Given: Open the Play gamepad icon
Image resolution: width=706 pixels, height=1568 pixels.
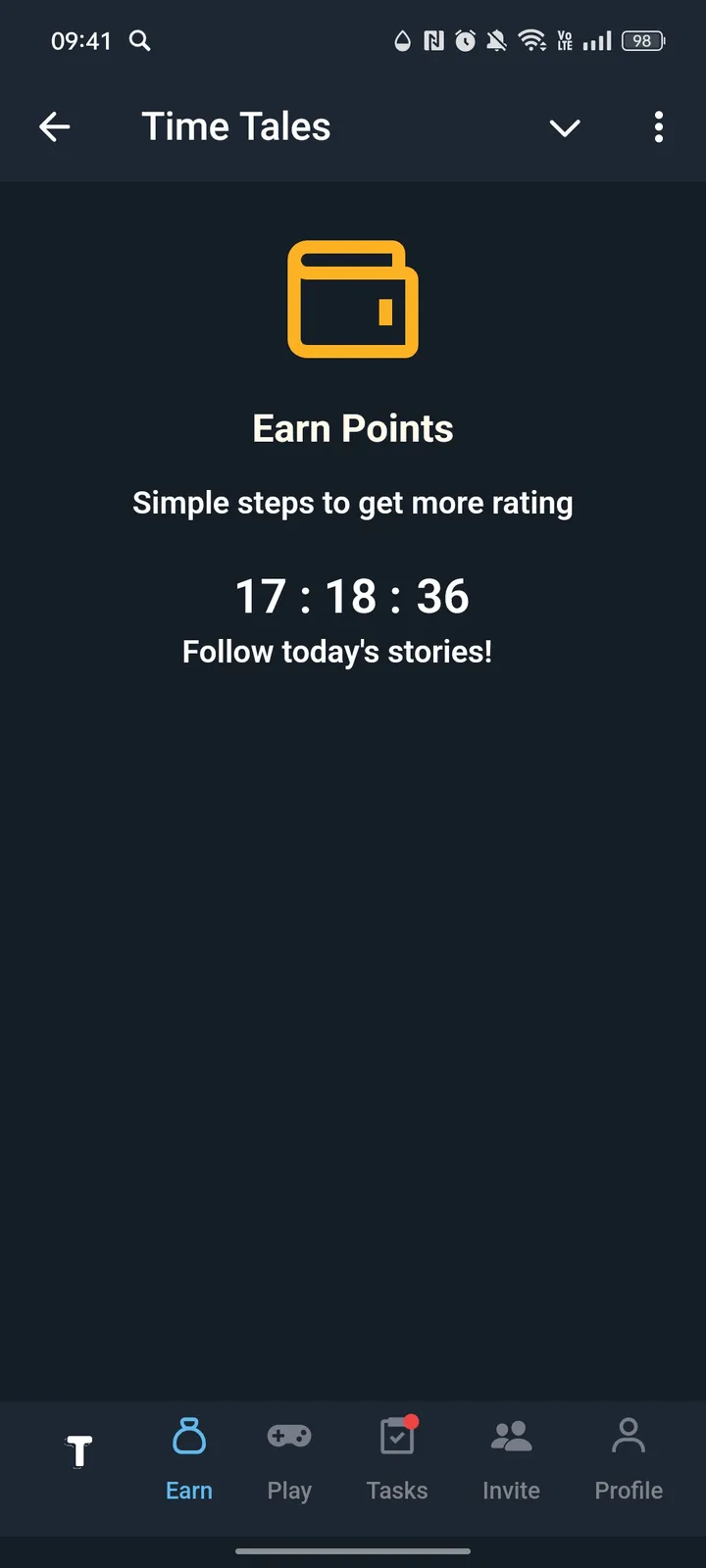Looking at the screenshot, I should [x=289, y=1436].
